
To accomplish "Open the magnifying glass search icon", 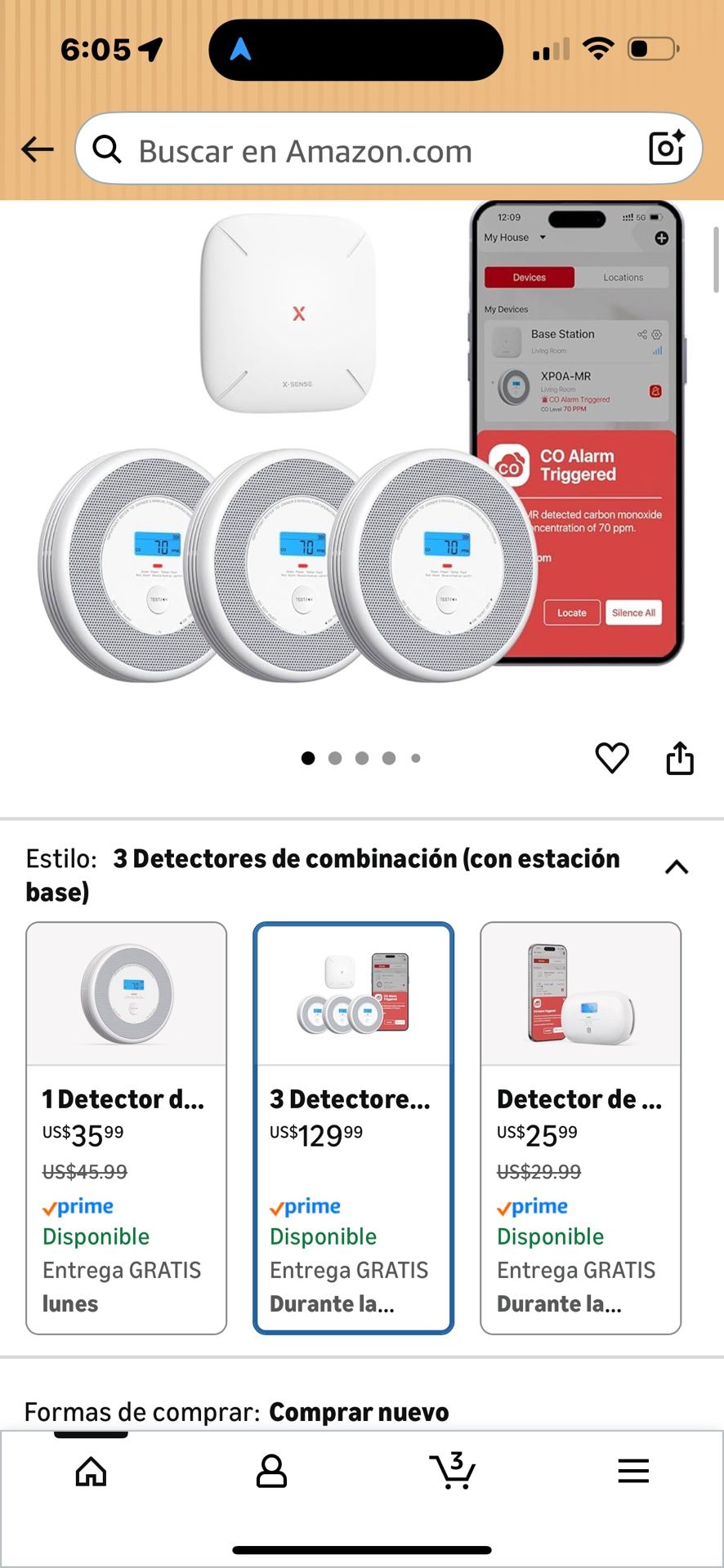I will pyautogui.click(x=107, y=149).
